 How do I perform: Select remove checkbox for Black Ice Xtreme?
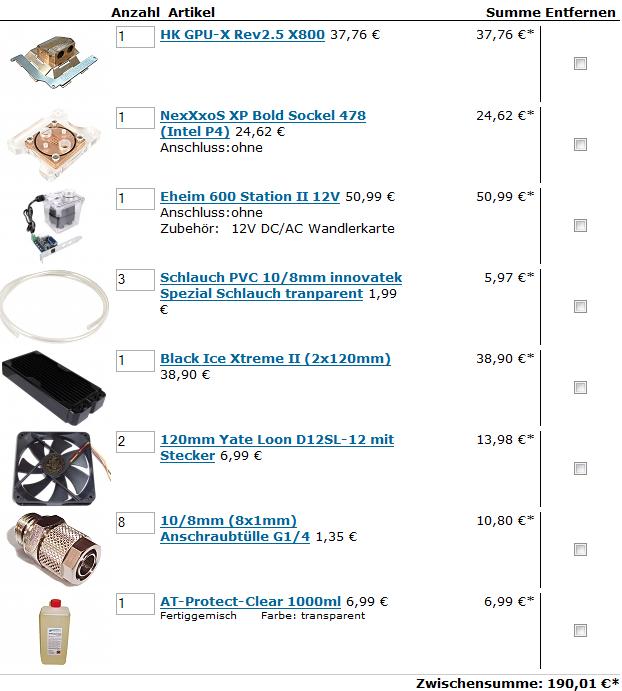point(580,387)
